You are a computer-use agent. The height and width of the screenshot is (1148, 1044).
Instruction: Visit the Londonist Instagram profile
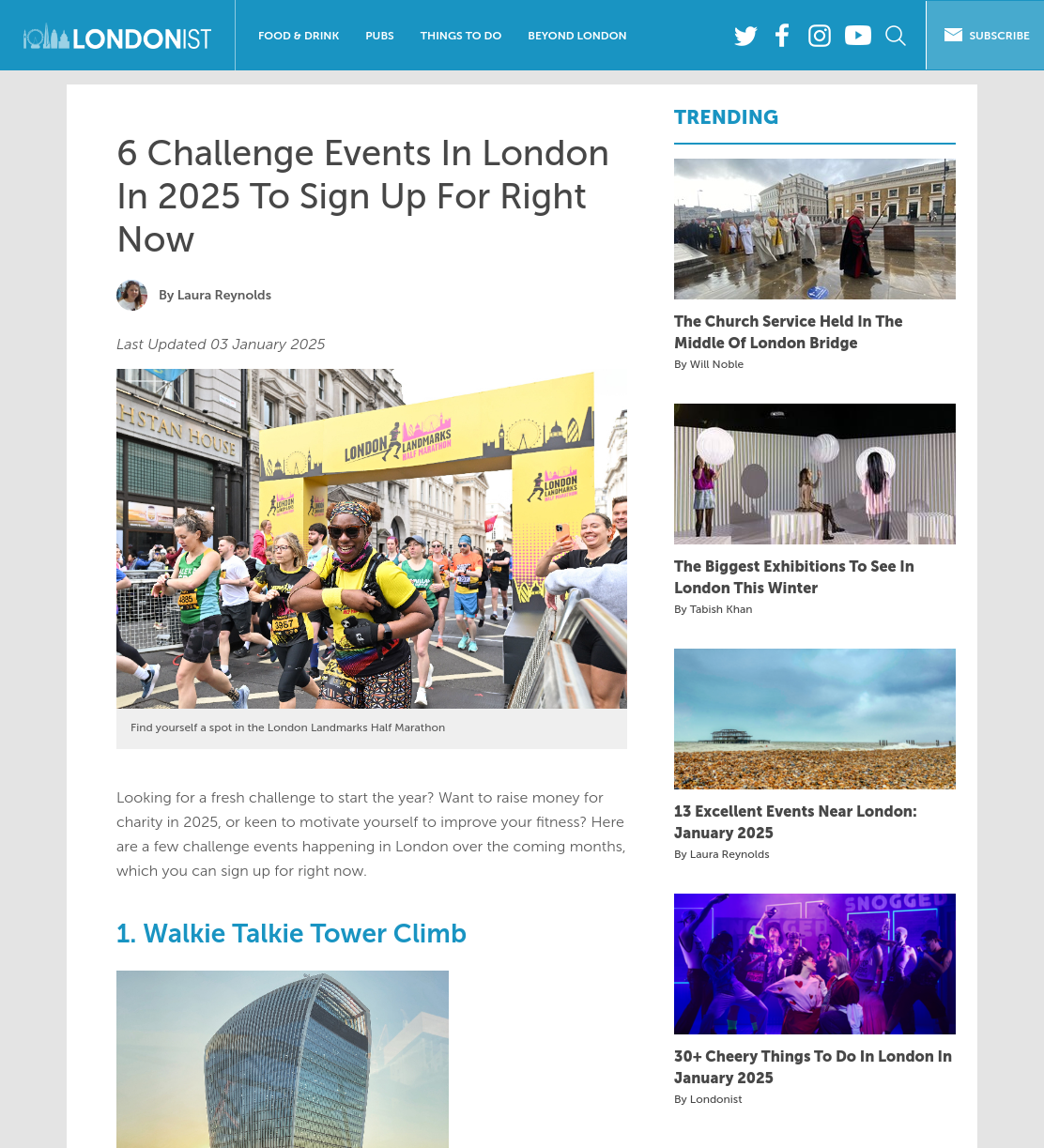click(820, 36)
